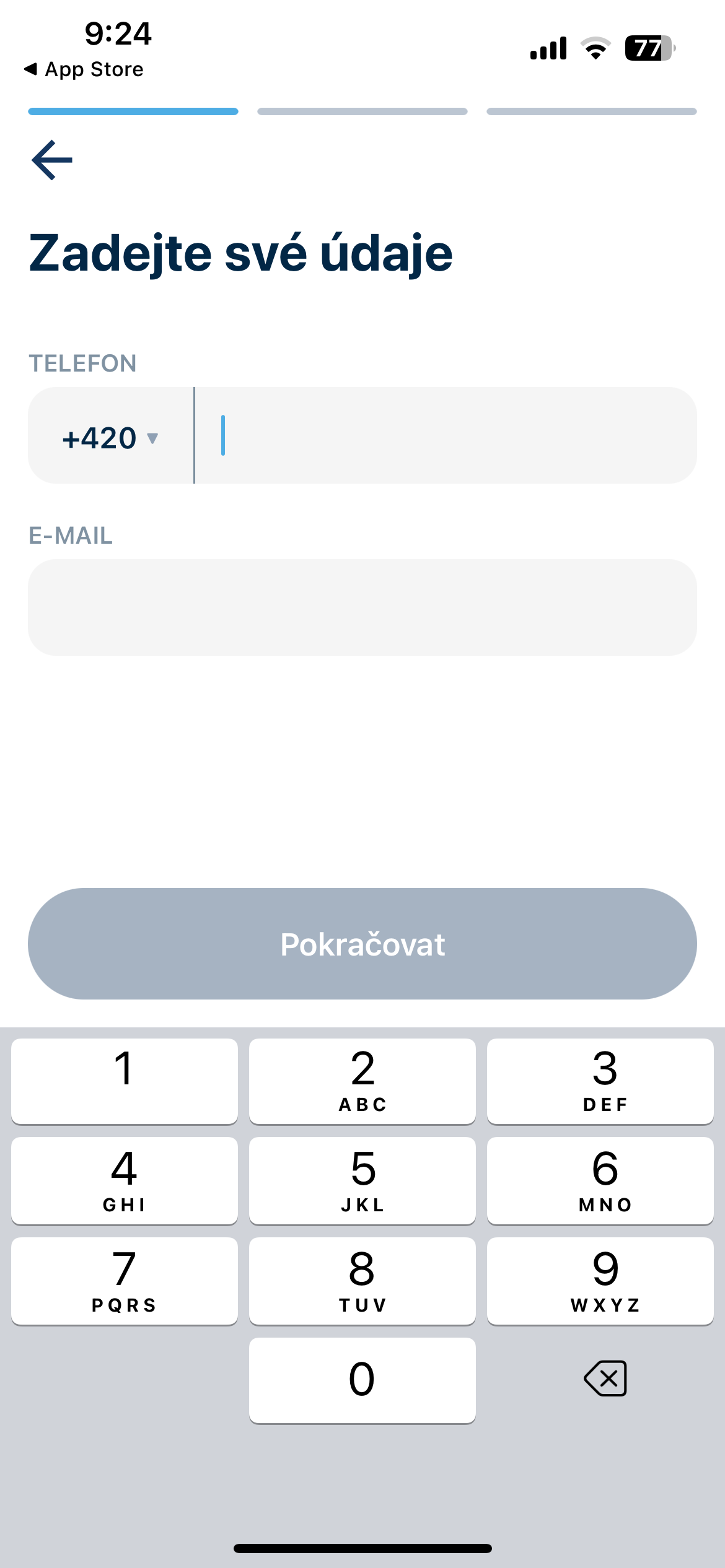Tap the Pokračovat button
Viewport: 725px width, 1568px height.
362,944
